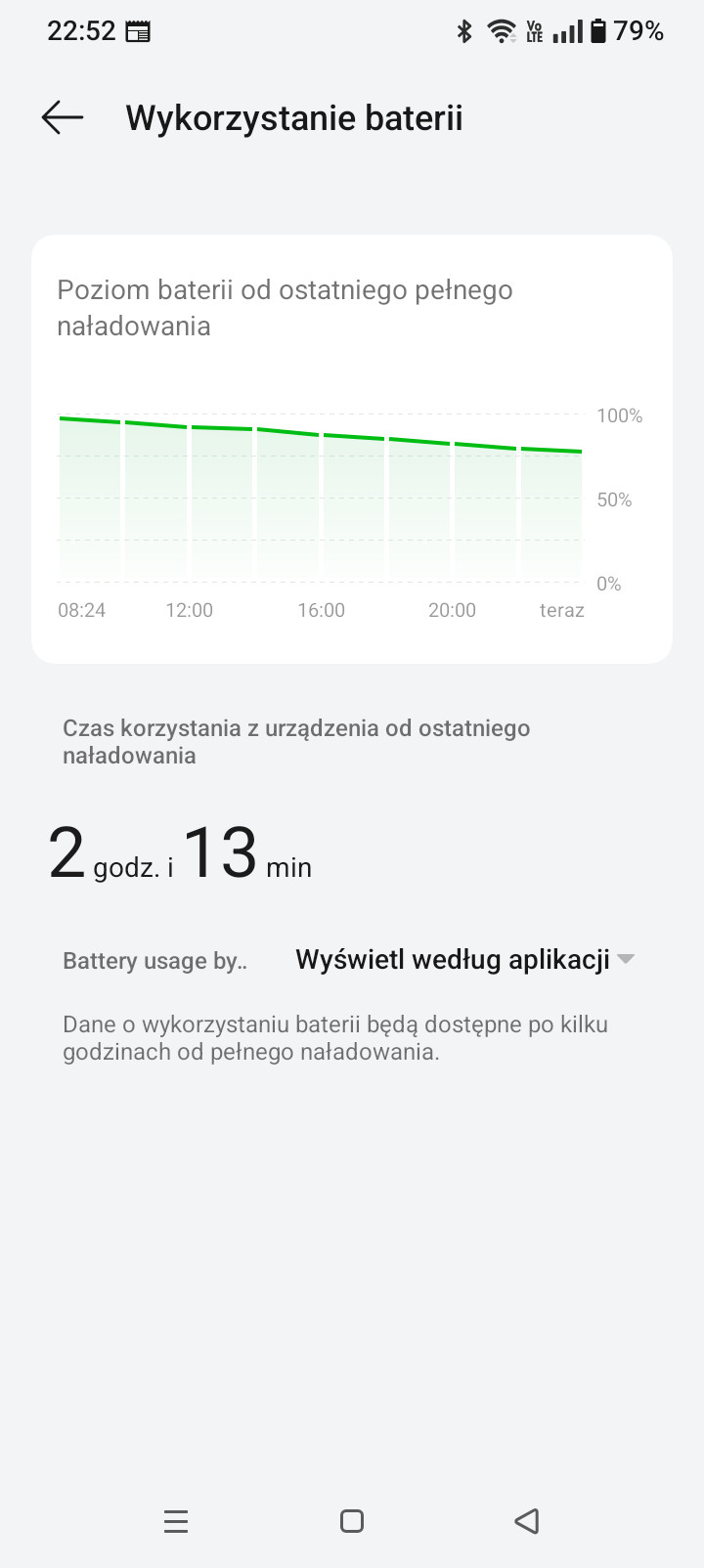
Task: Go back using the top-left arrow
Action: coord(63,118)
